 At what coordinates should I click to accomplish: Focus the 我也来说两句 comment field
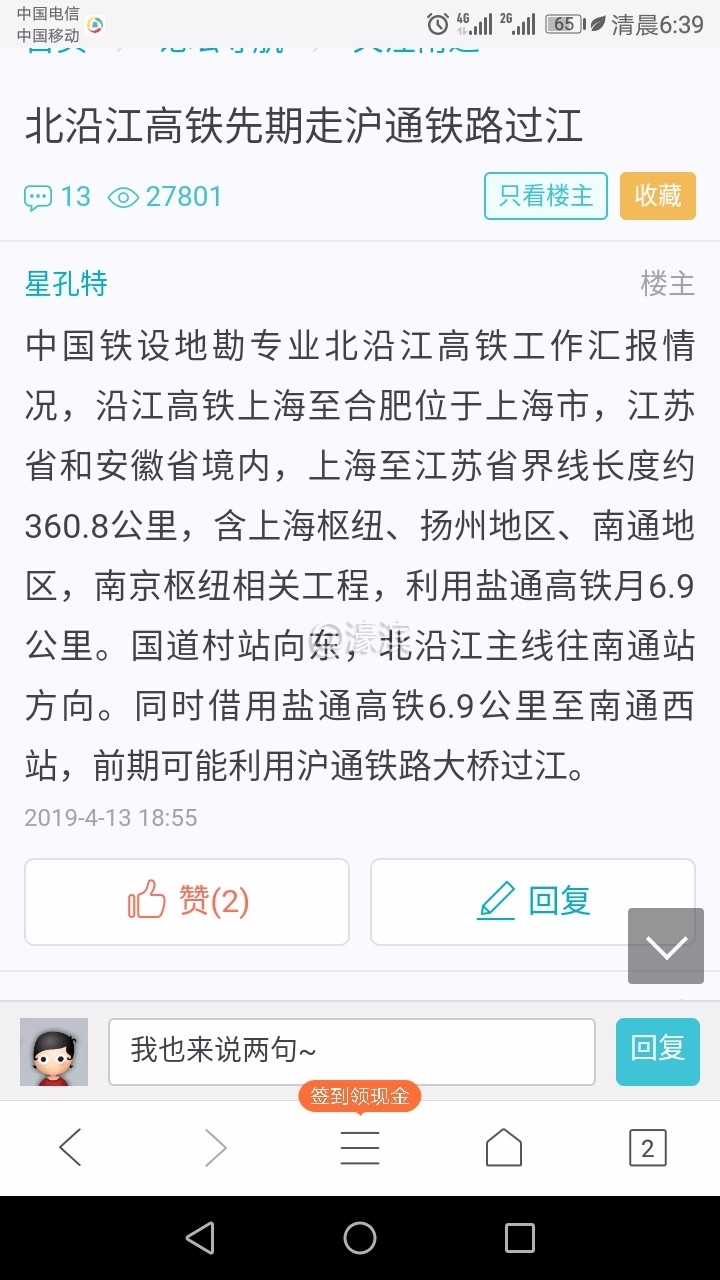point(351,1051)
